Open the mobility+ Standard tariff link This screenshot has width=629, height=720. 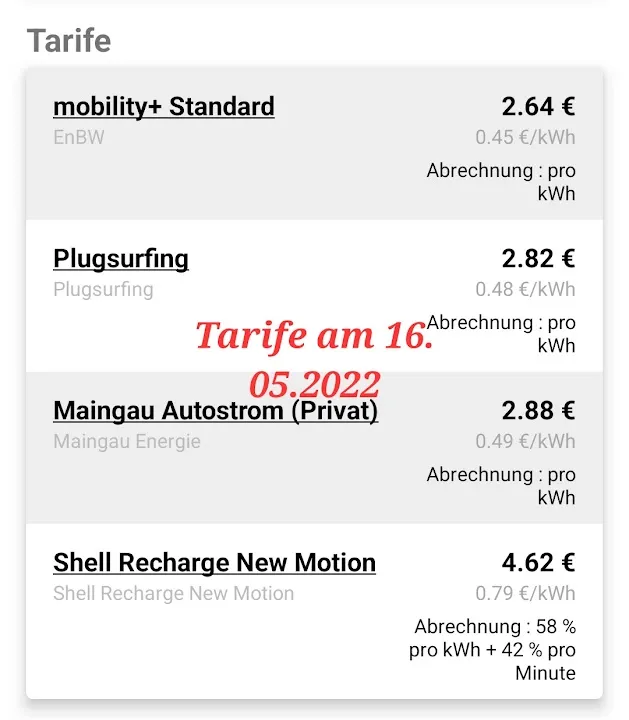(x=164, y=107)
